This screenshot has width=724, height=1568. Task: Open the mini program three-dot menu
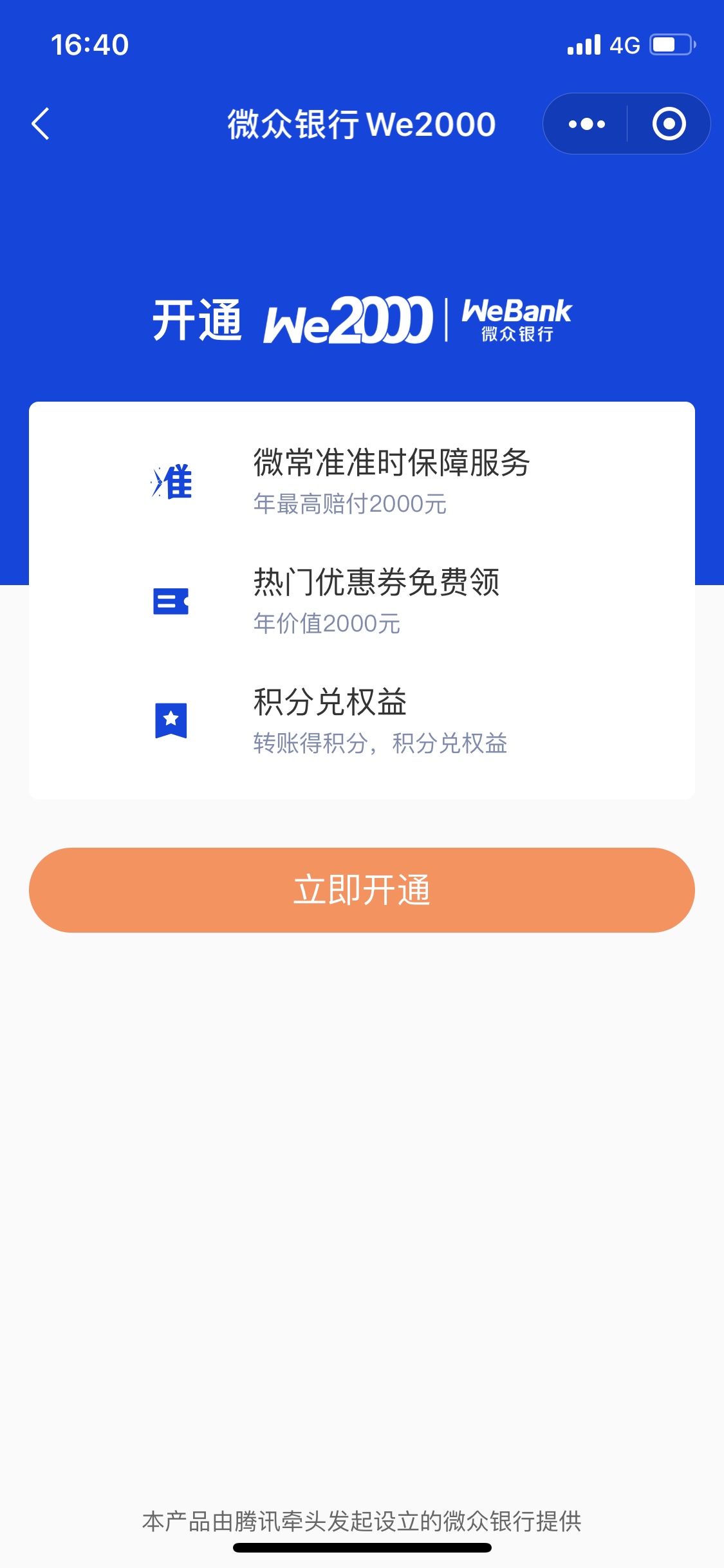pos(586,124)
